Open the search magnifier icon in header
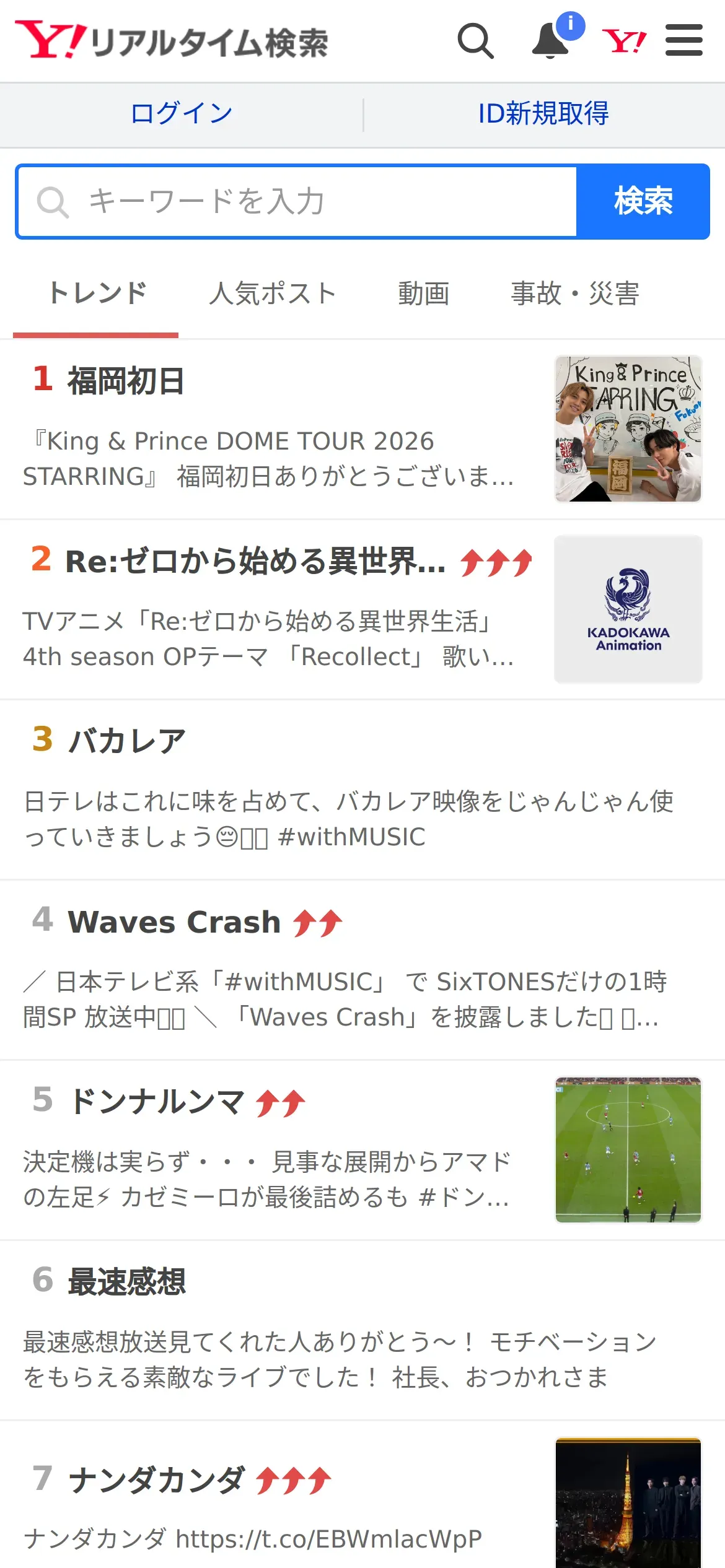 tap(475, 41)
